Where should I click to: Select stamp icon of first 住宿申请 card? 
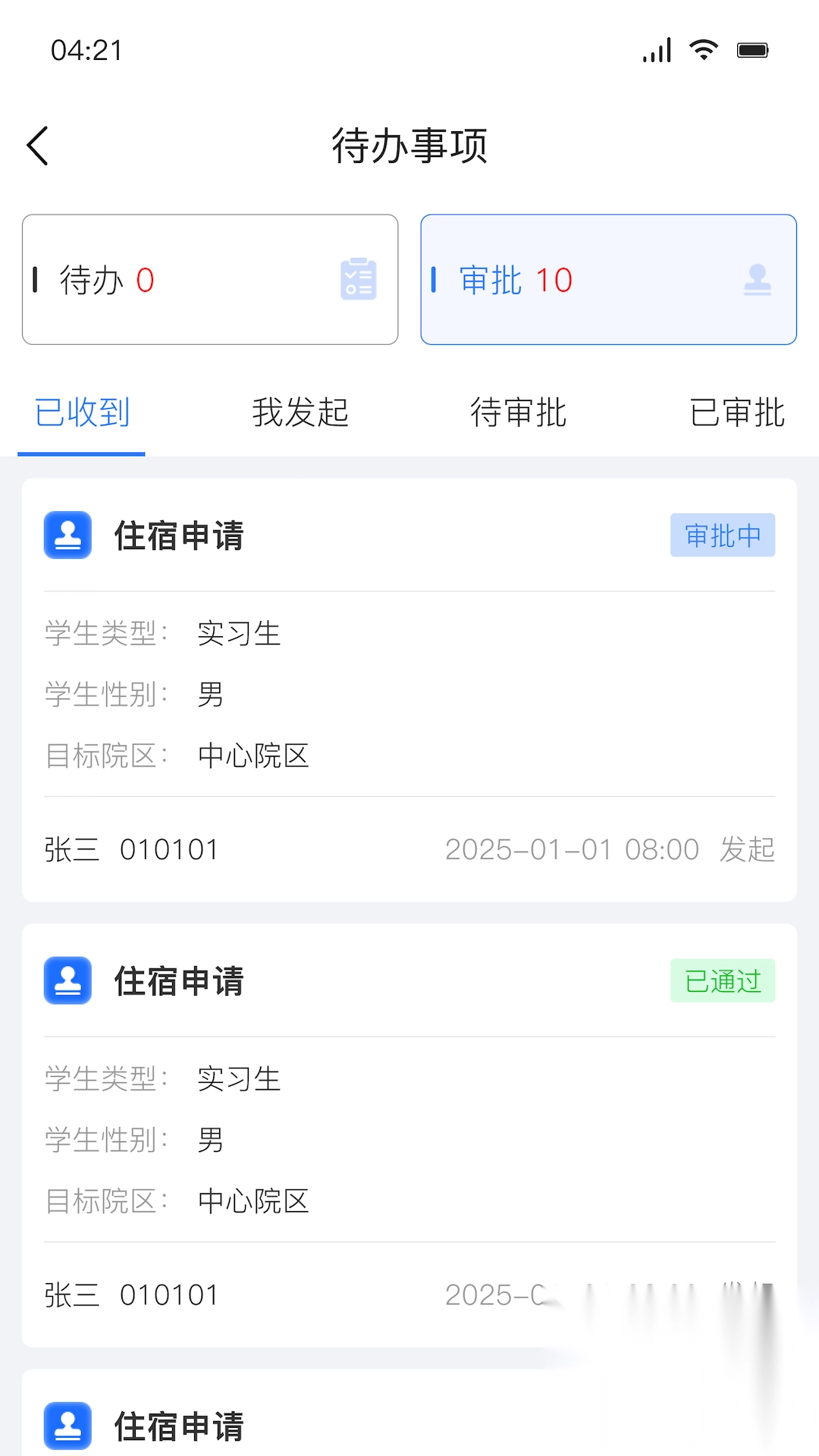tap(68, 535)
